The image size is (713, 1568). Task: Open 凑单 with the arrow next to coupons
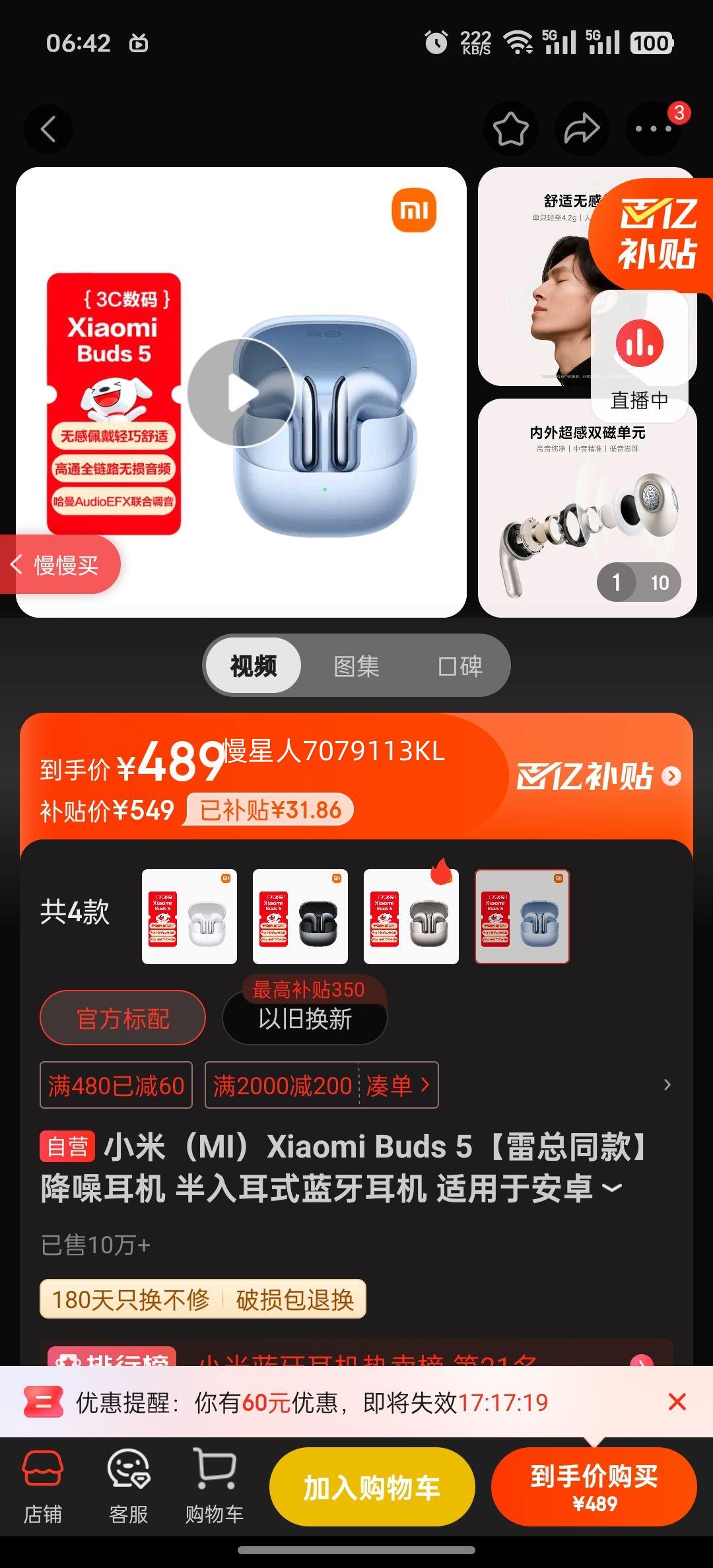tap(399, 1085)
